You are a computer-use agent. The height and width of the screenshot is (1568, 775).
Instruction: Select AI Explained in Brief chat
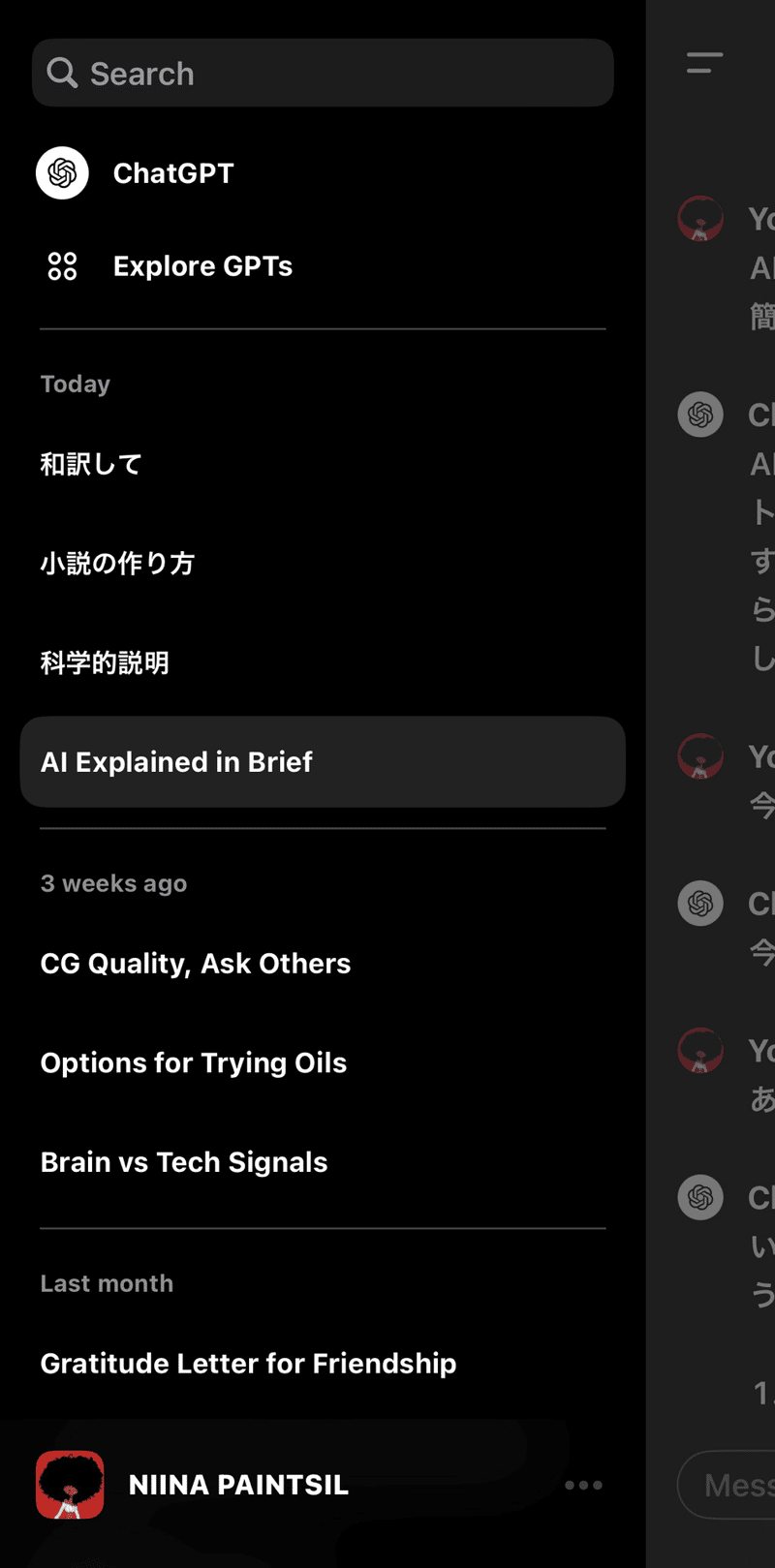[x=322, y=762]
